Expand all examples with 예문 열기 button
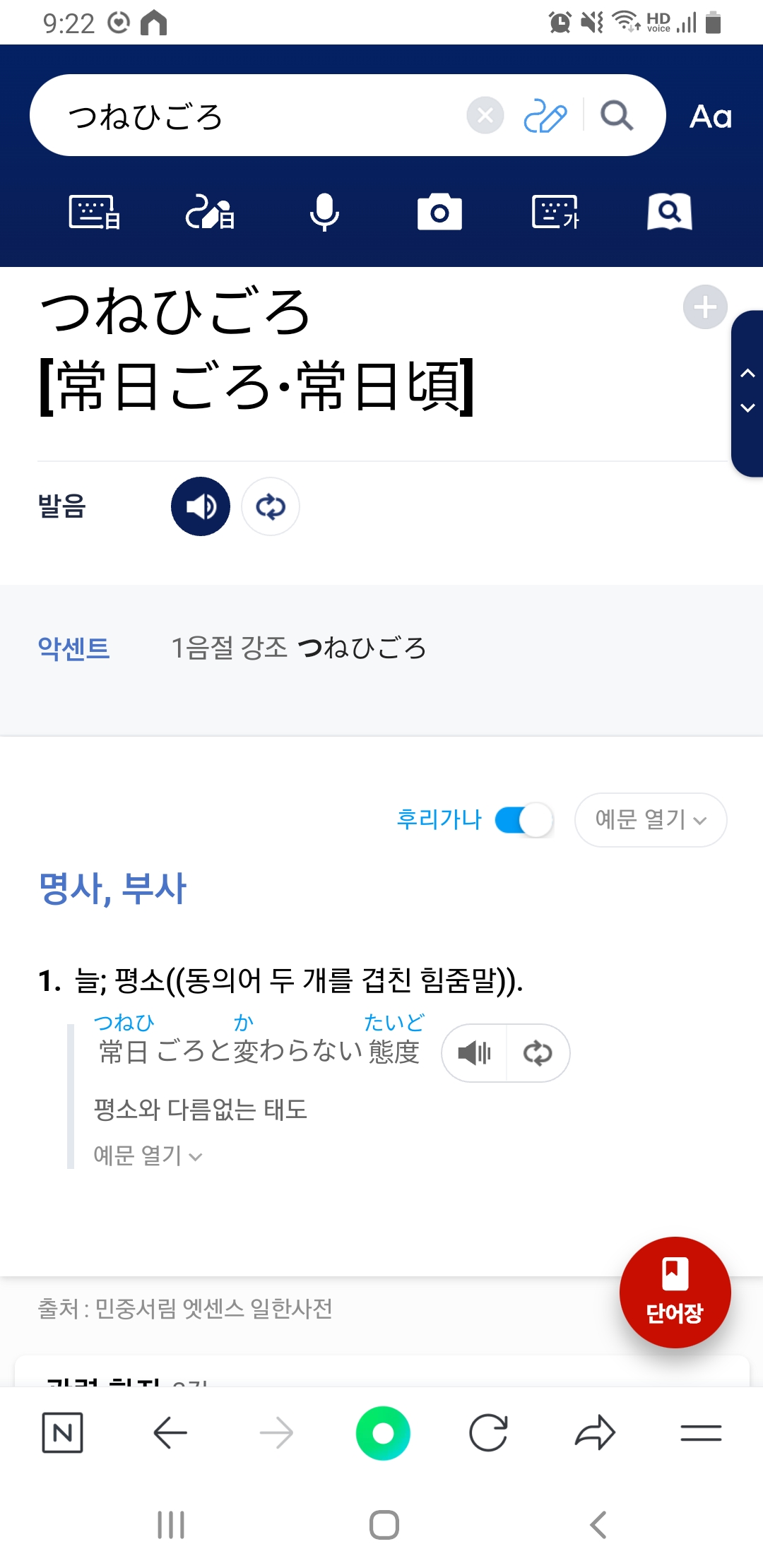Screen dimensions: 763x1568 (x=650, y=820)
